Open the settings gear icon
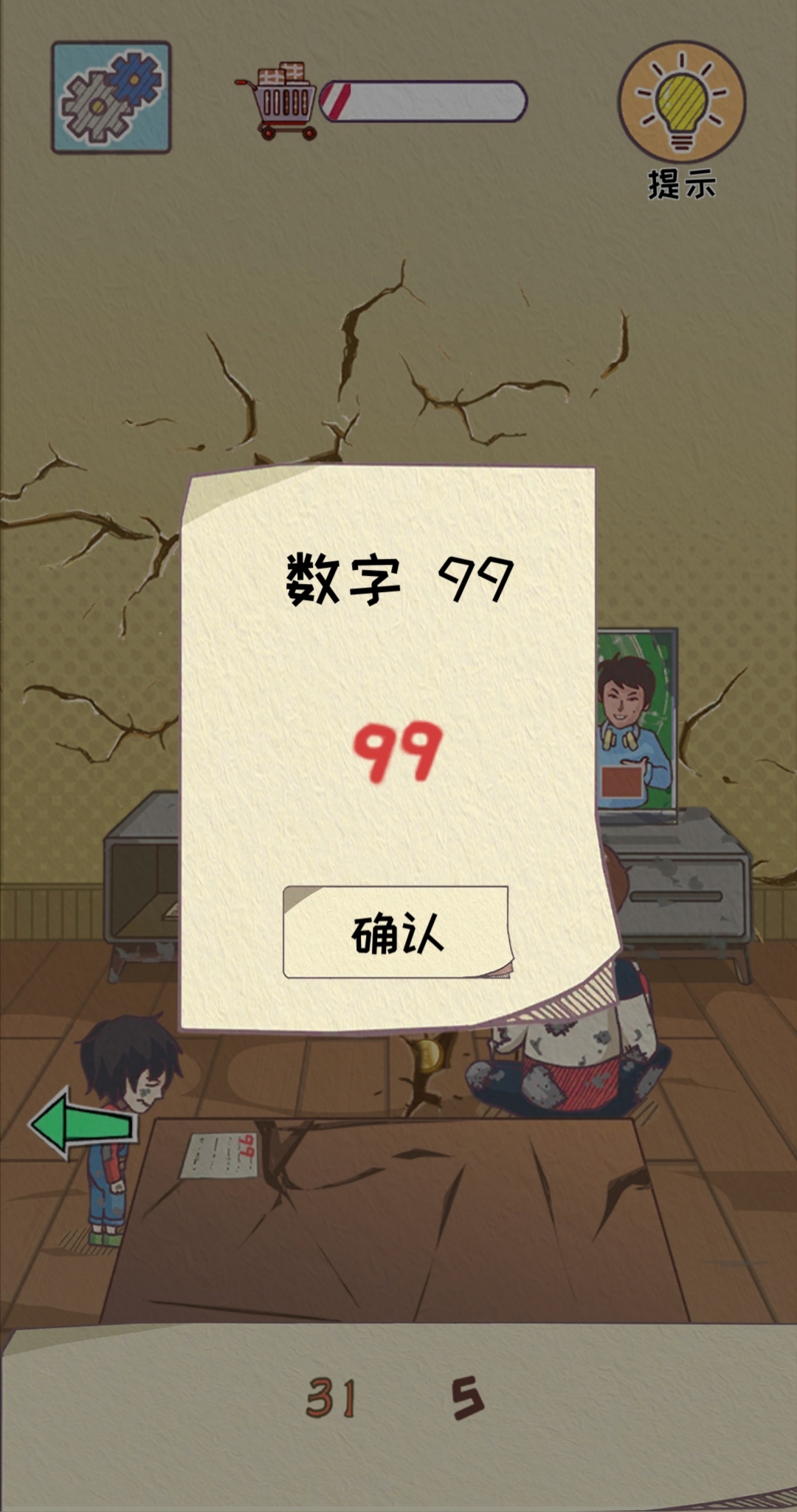The height and width of the screenshot is (1512, 797). coord(111,97)
